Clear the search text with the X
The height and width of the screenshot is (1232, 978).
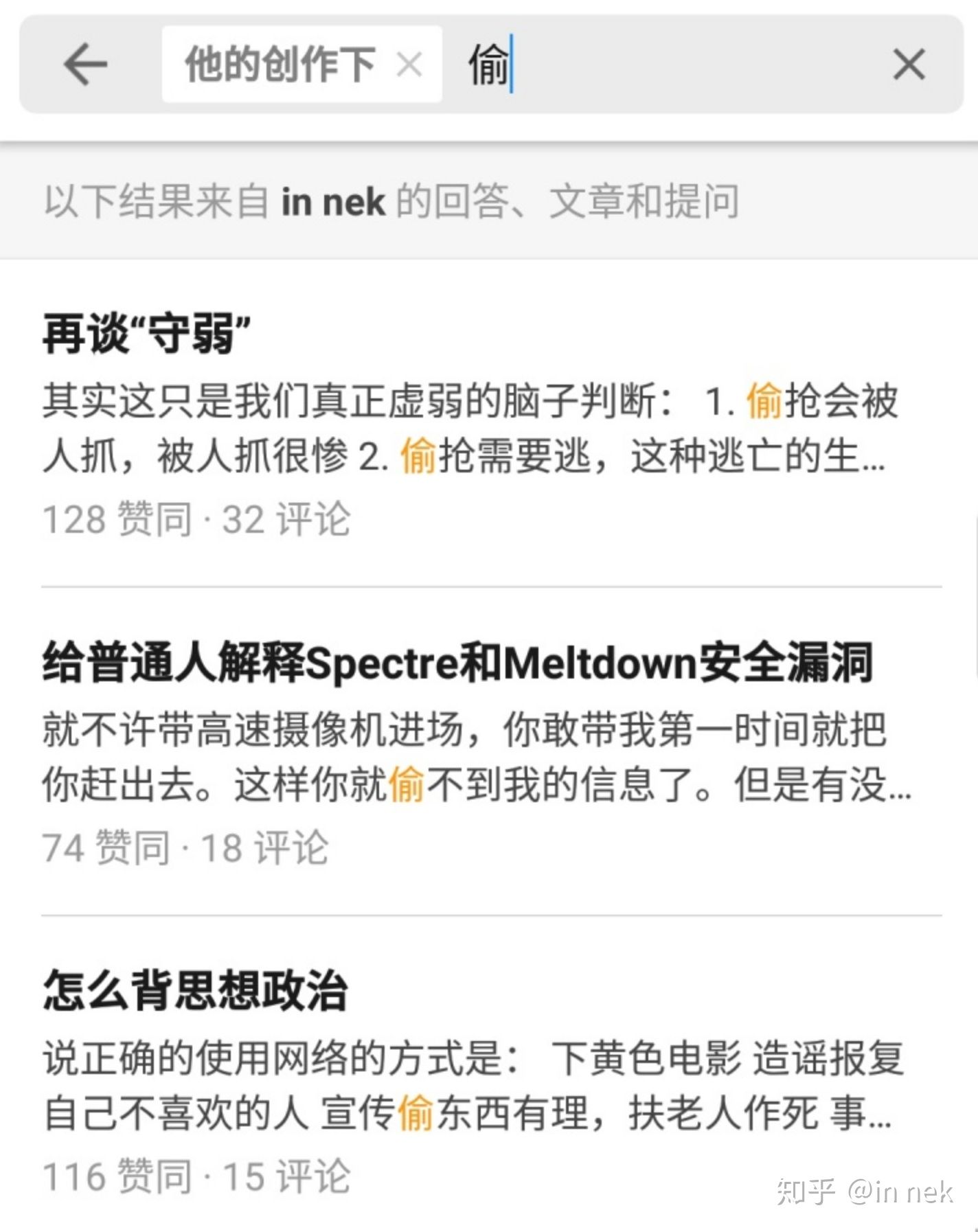tap(909, 65)
